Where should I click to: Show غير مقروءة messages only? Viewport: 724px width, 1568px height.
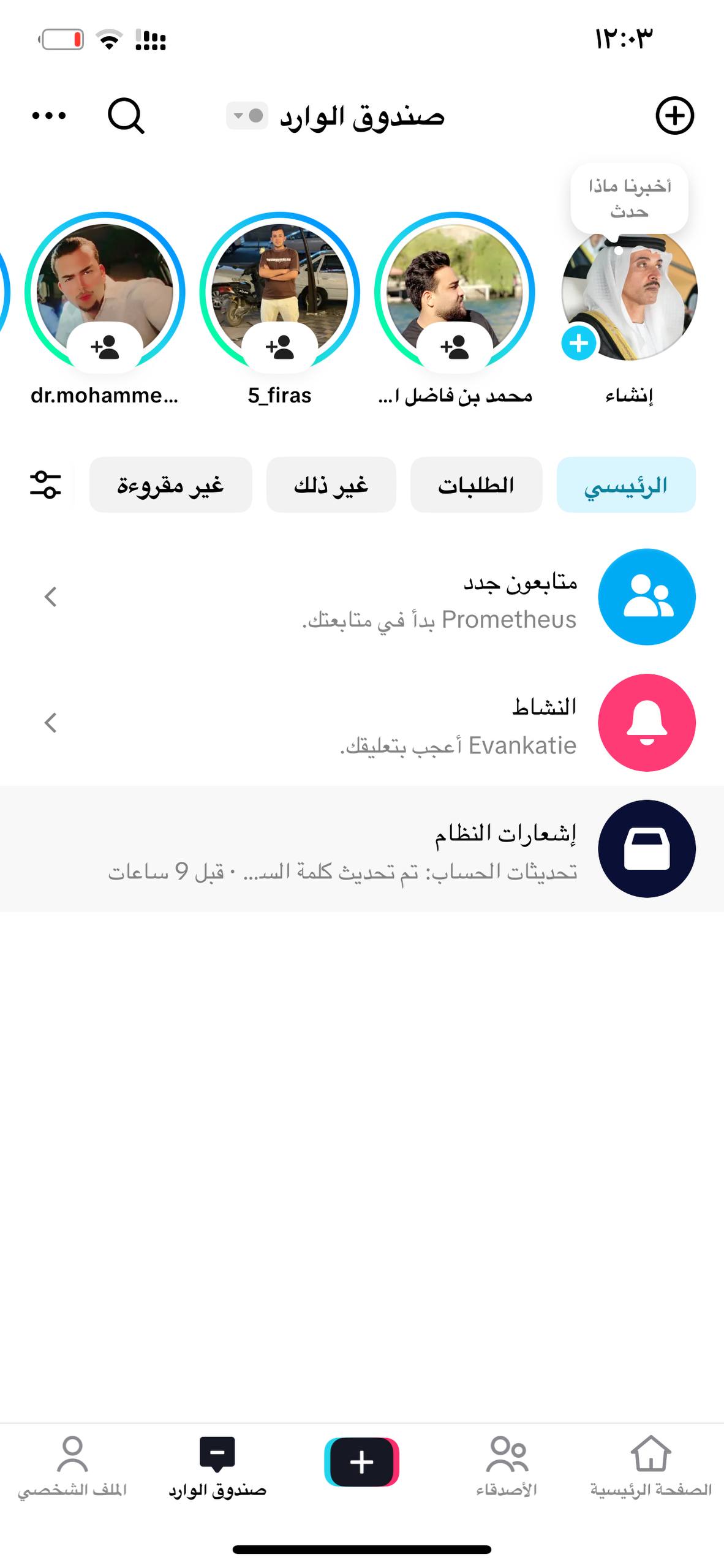tap(170, 485)
